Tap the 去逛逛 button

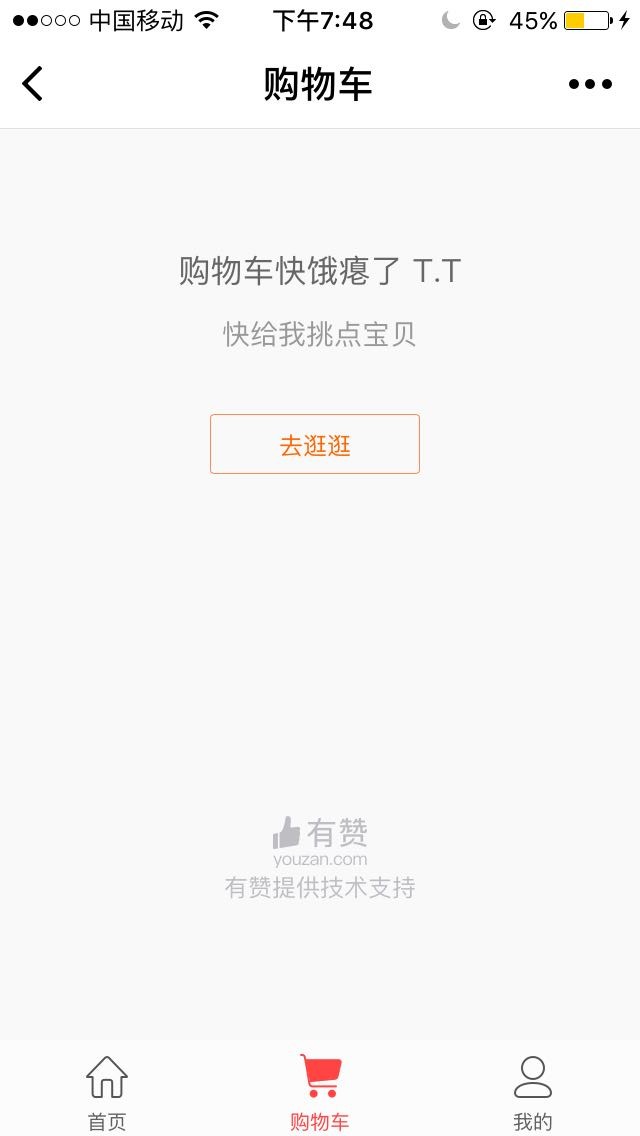pyautogui.click(x=315, y=444)
